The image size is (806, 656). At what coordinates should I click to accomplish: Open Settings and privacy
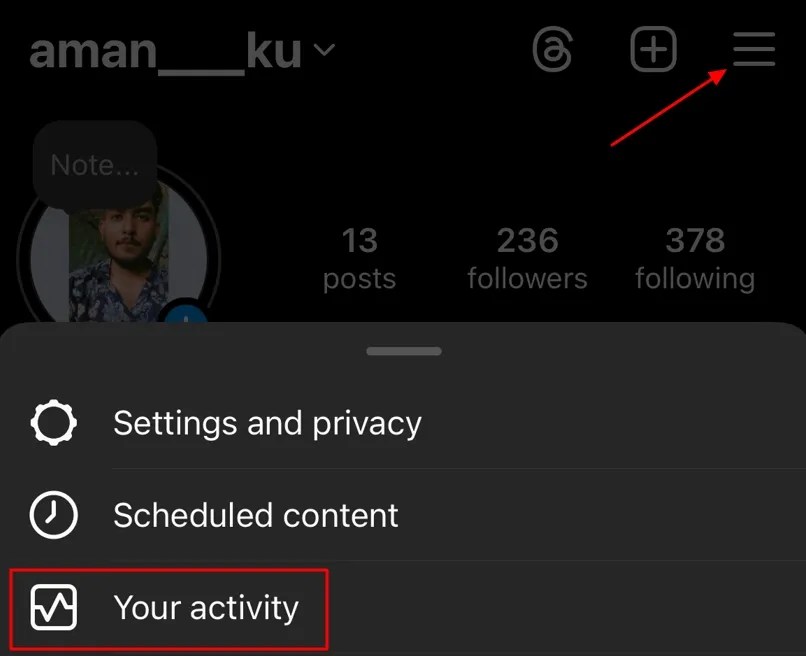coord(267,424)
